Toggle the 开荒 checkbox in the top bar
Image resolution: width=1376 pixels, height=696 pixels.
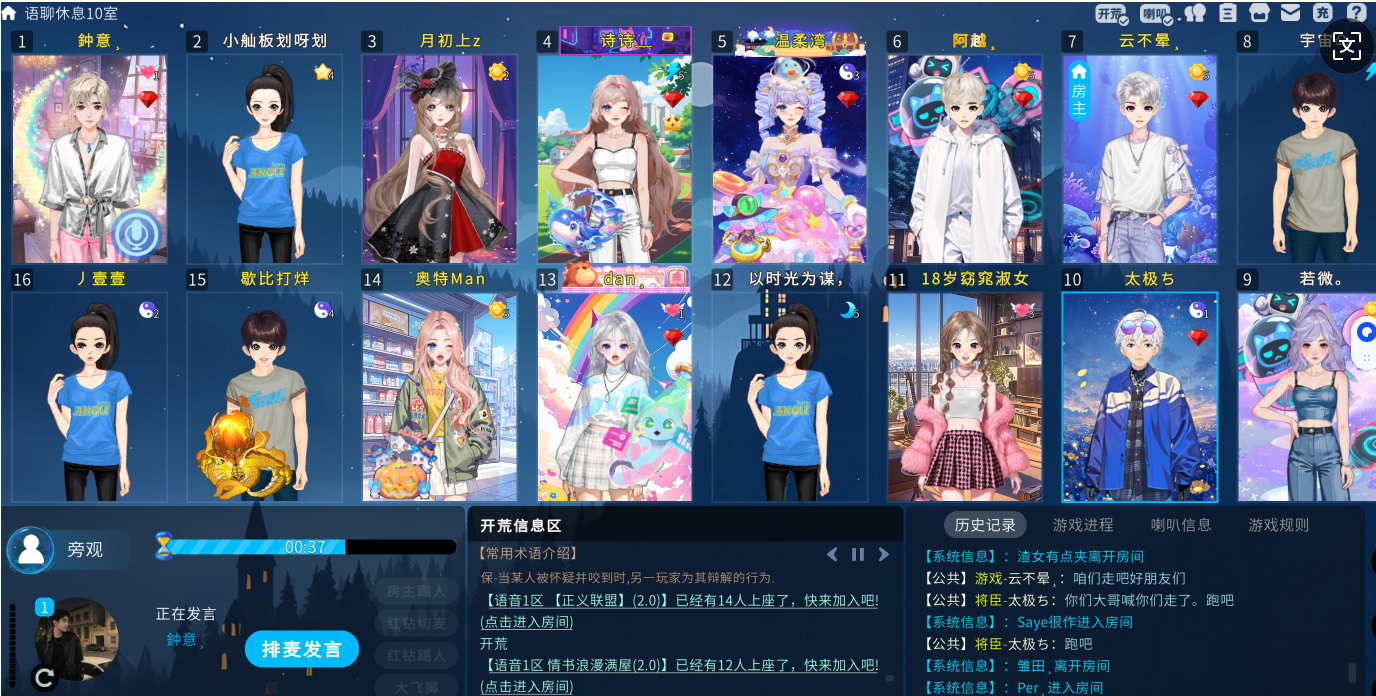click(x=1110, y=14)
